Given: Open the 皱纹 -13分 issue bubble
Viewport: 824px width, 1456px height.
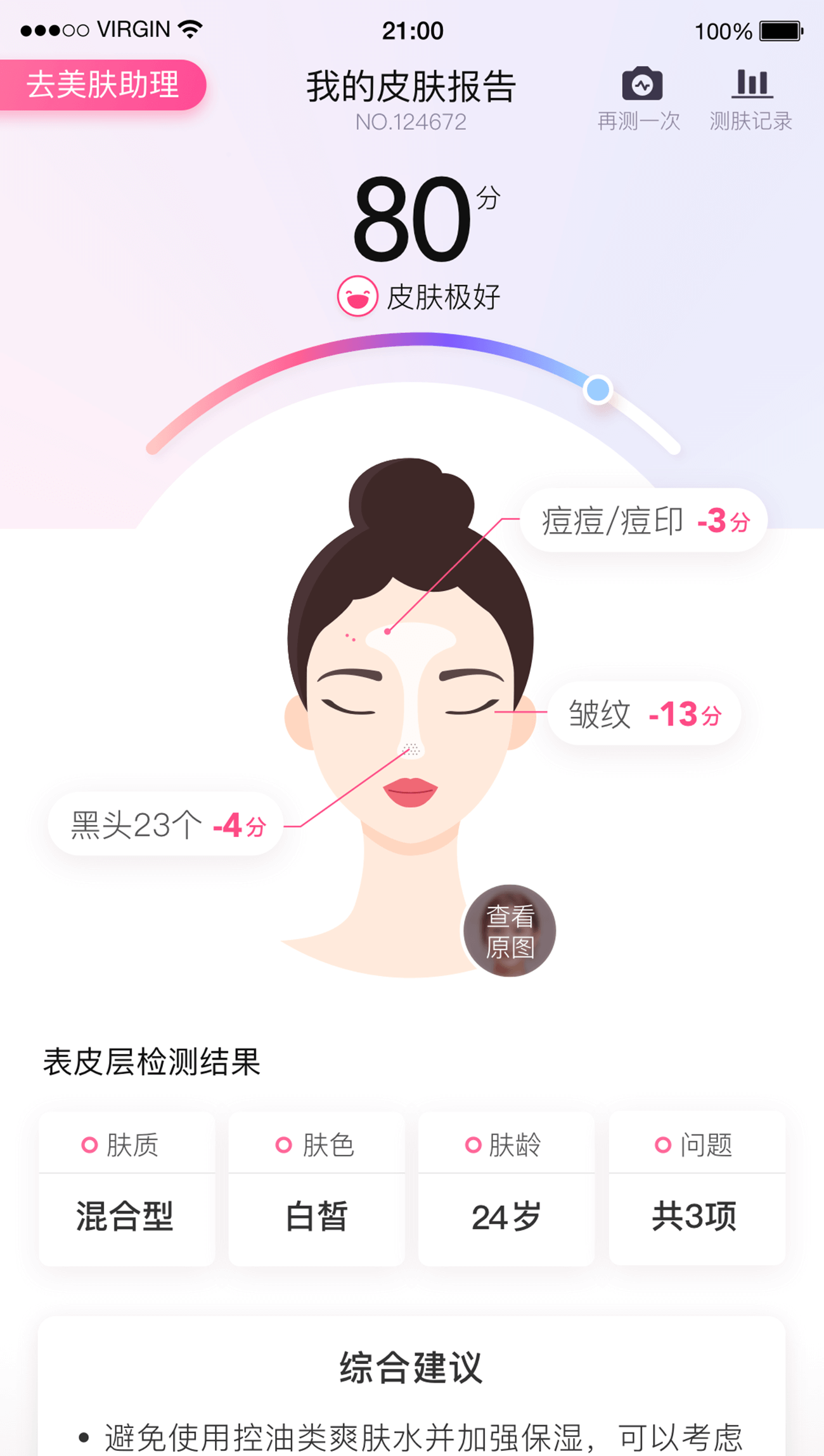Looking at the screenshot, I should point(644,713).
